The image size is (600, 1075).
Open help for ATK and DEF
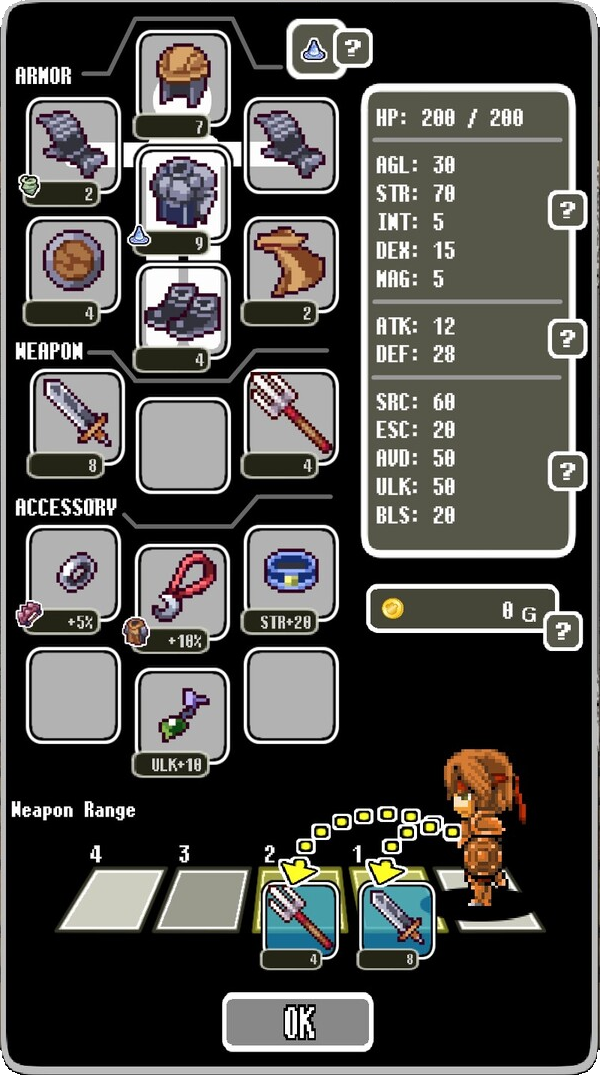tap(567, 337)
